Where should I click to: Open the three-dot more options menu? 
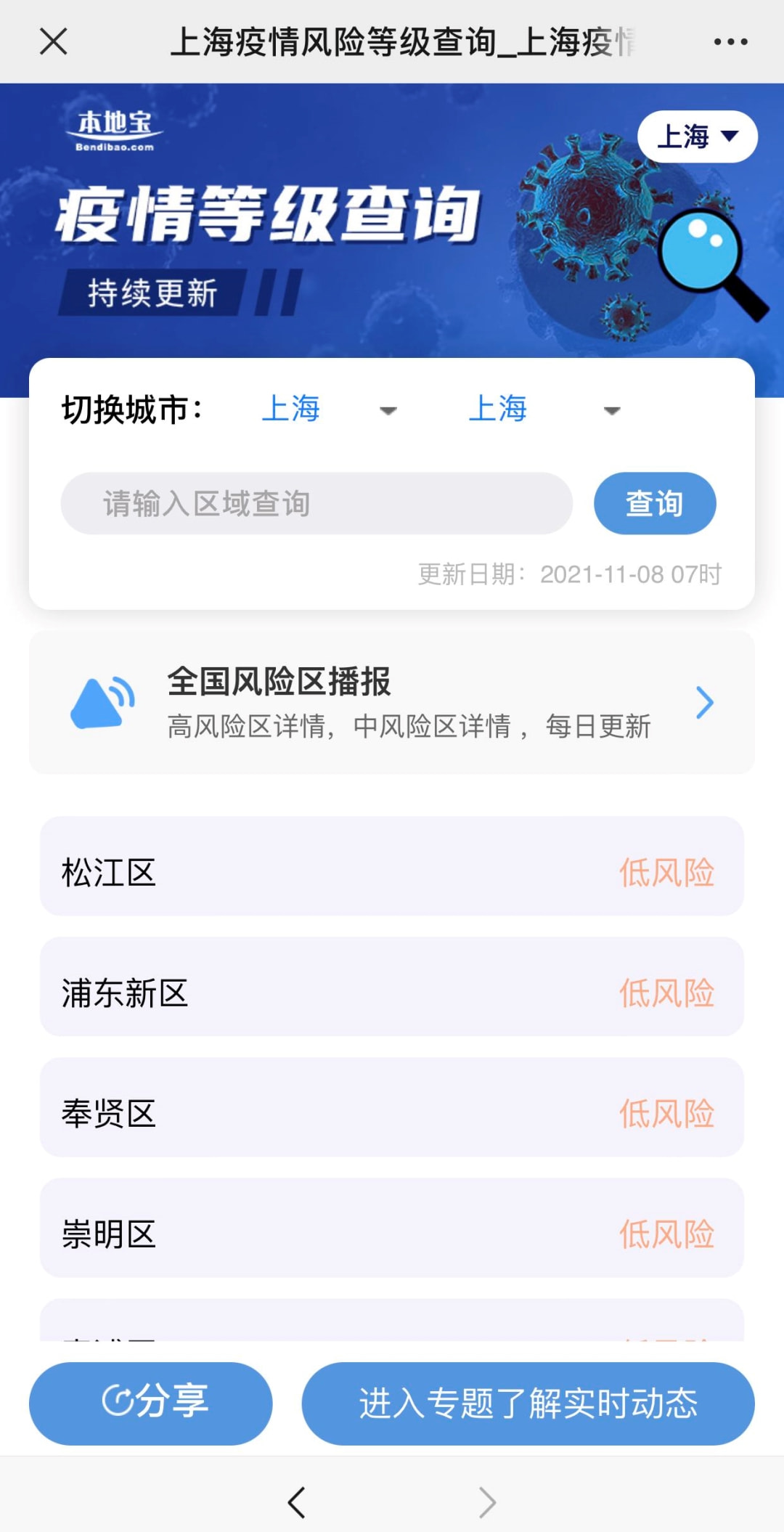(731, 41)
